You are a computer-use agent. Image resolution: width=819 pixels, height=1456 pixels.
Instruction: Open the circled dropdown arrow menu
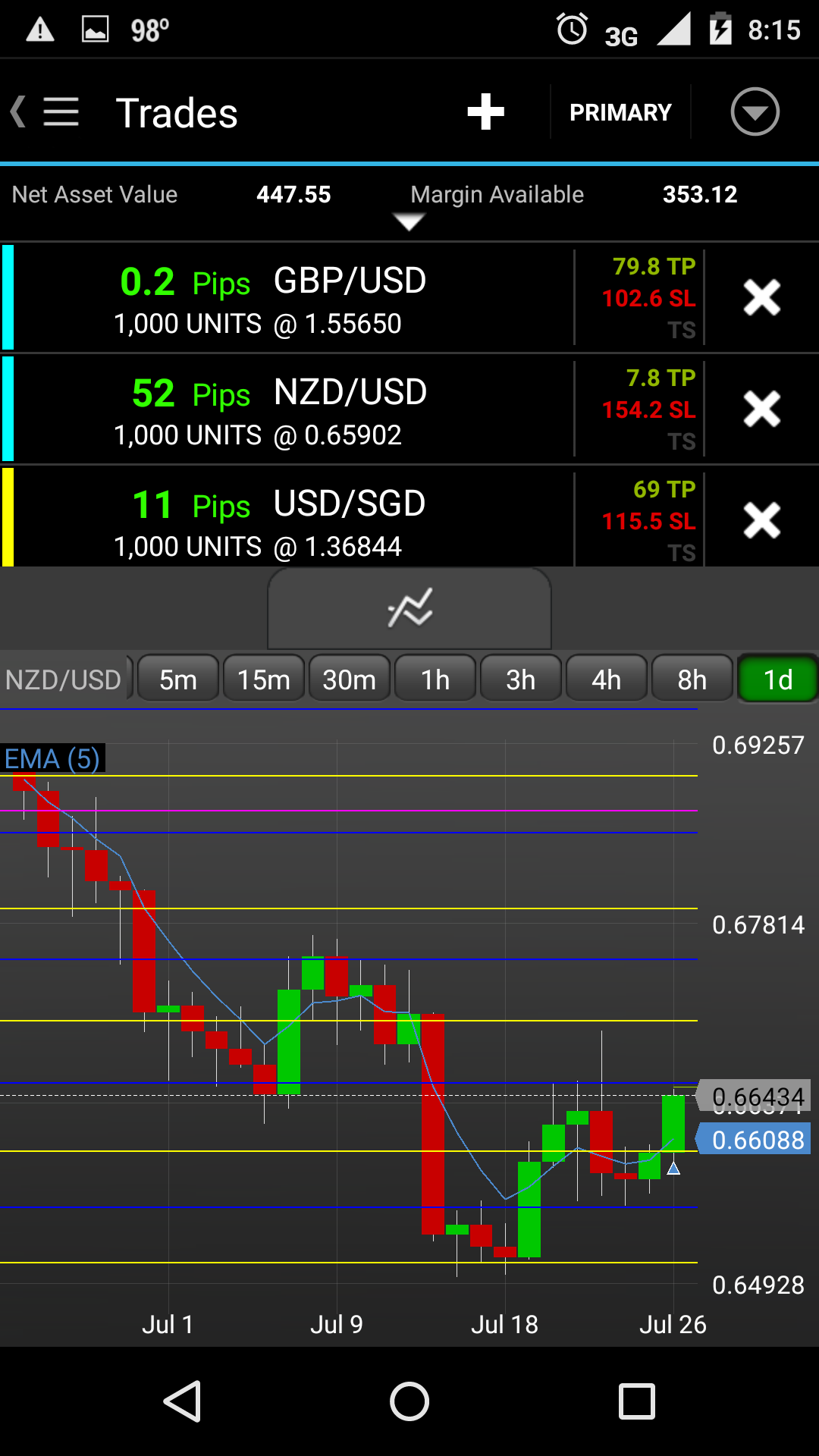click(755, 112)
